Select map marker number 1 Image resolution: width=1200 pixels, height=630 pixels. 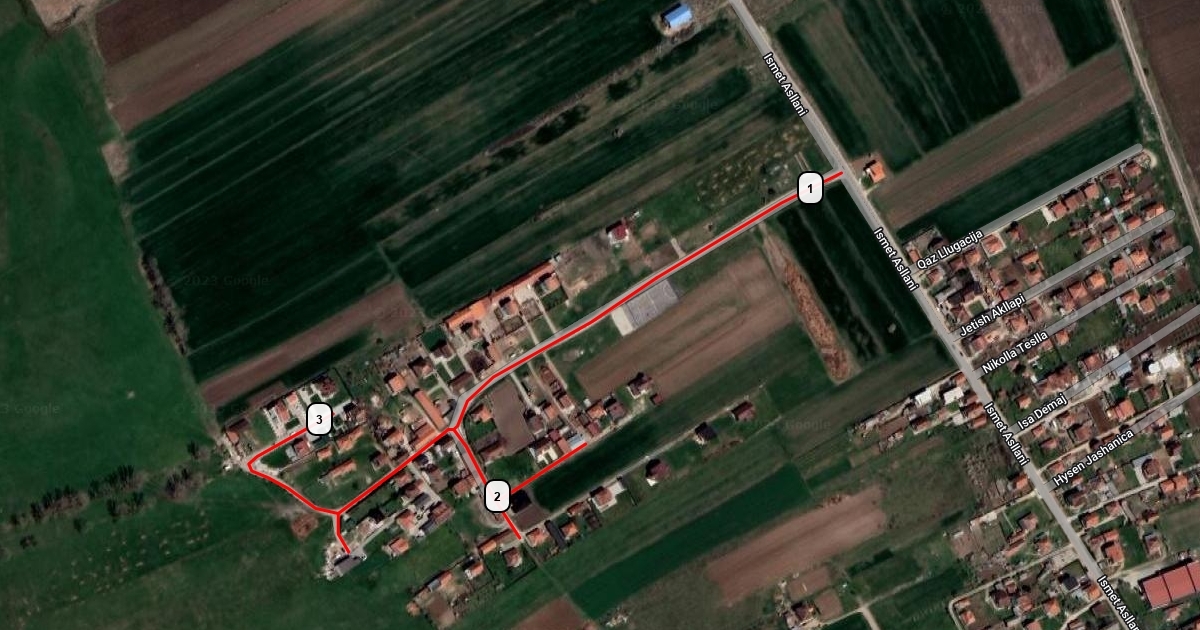tap(810, 188)
